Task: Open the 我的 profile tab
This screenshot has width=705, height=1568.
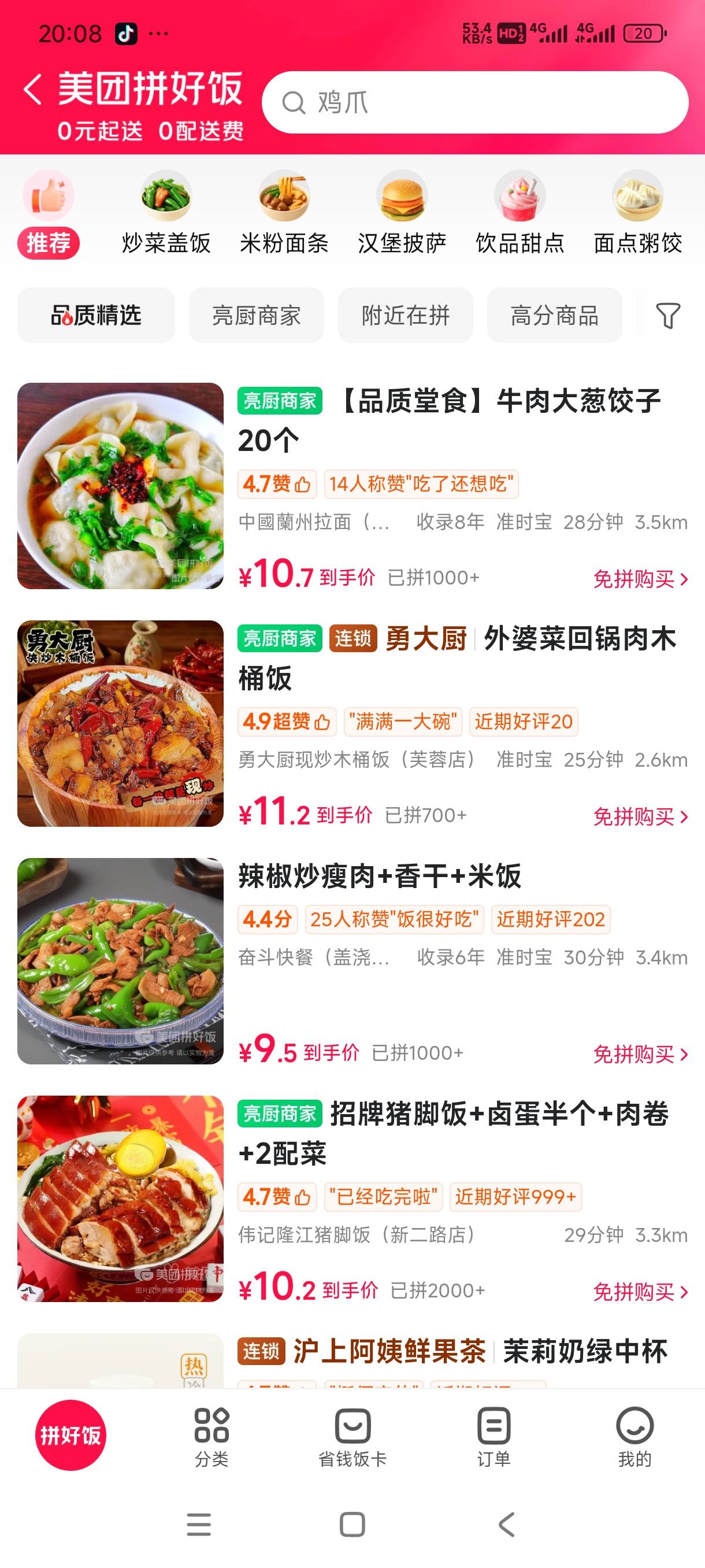Action: [x=634, y=1437]
